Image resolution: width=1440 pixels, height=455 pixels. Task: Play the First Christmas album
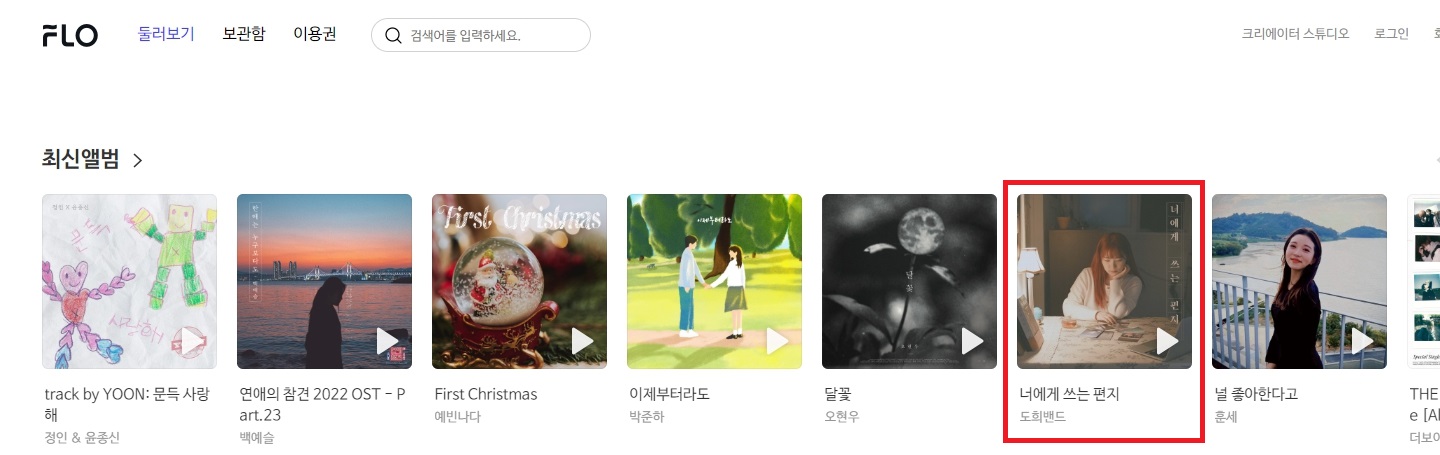coord(583,342)
